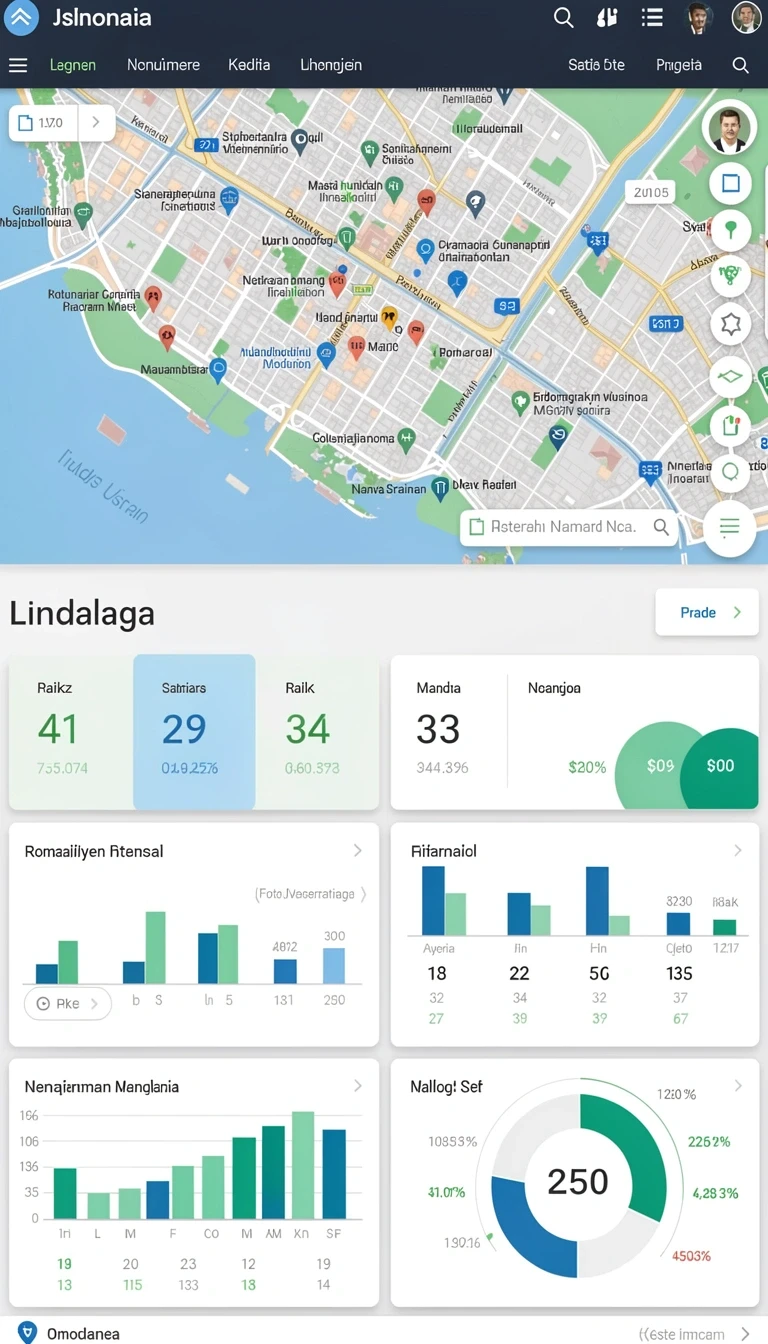Open the Nallog! Sef donut card chevron

[738, 1085]
